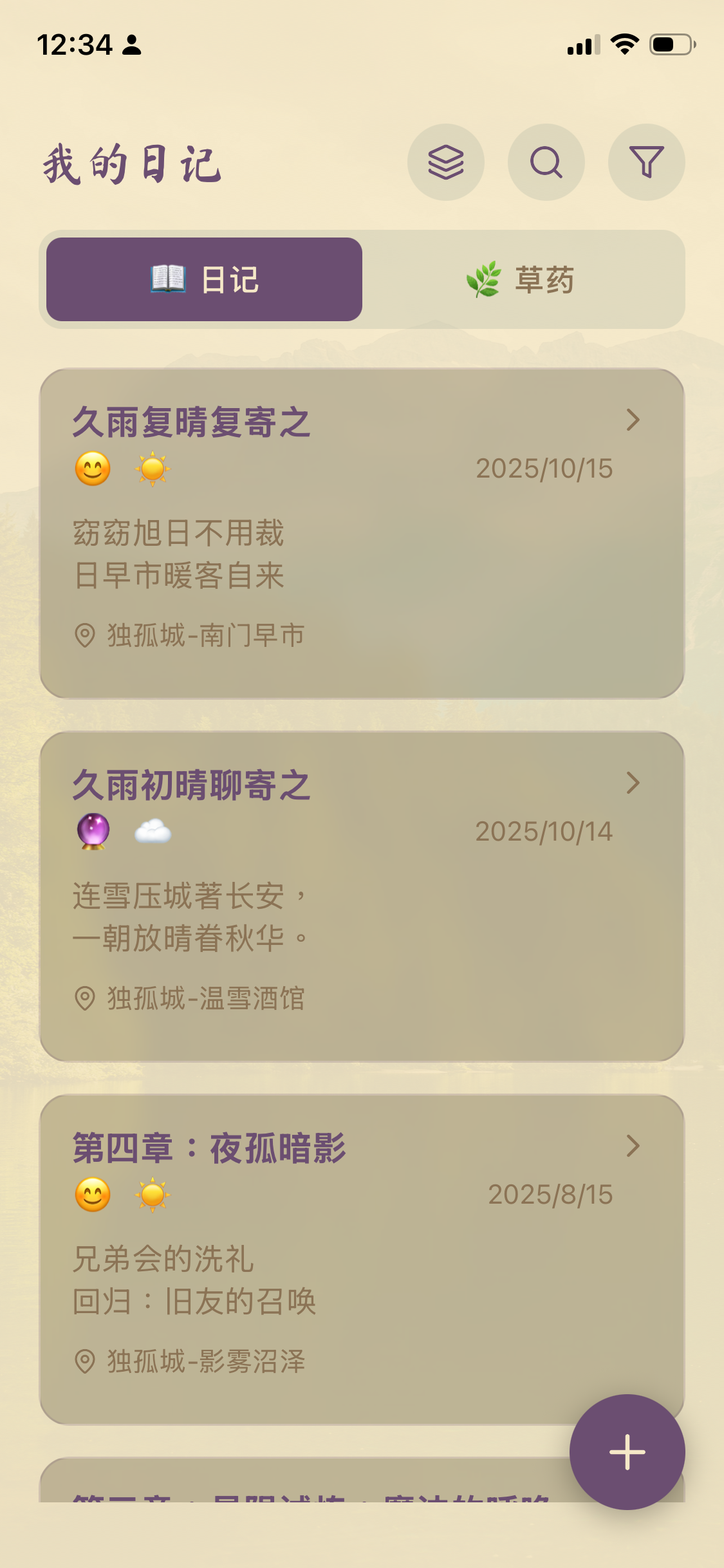Click the cloud weather emoji on 久雨初晴聊寄之

tap(153, 830)
